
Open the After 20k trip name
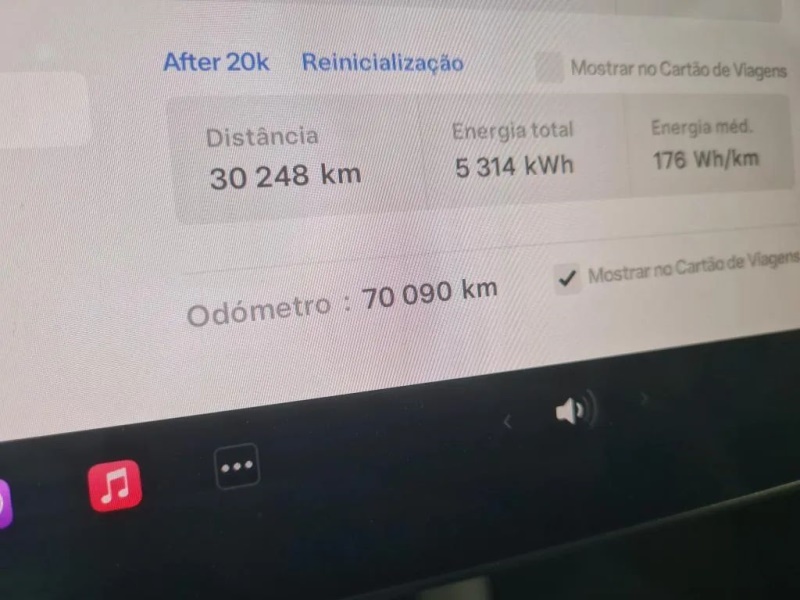pos(216,61)
